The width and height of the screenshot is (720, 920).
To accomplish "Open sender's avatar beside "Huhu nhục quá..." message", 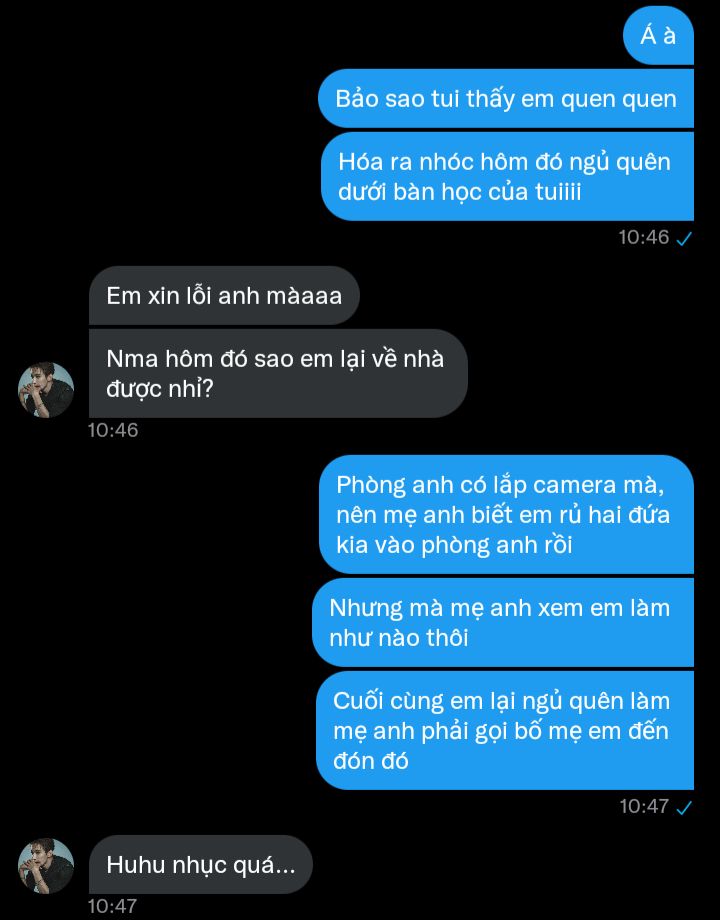I will (x=46, y=865).
